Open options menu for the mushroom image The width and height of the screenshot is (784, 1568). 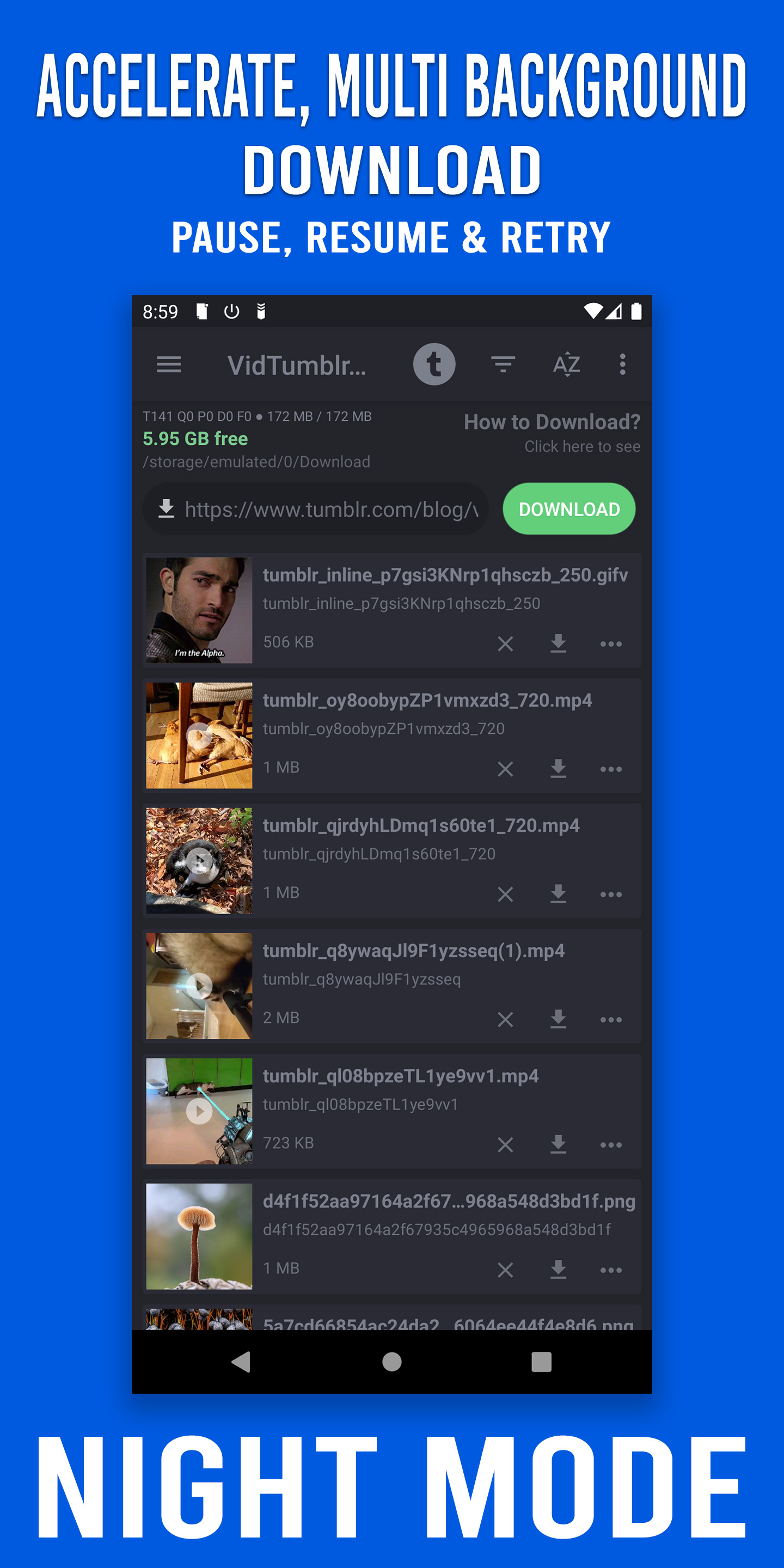(611, 1270)
